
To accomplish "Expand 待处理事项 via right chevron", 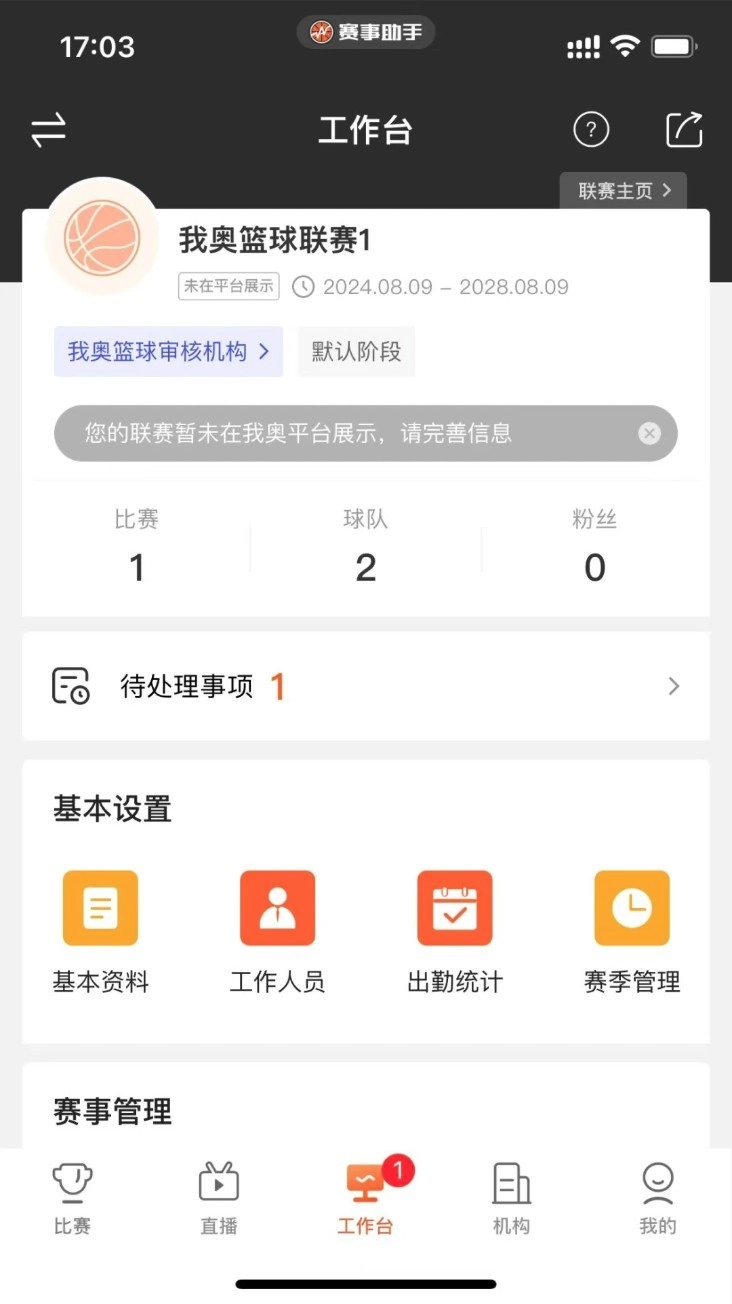I will point(672,686).
